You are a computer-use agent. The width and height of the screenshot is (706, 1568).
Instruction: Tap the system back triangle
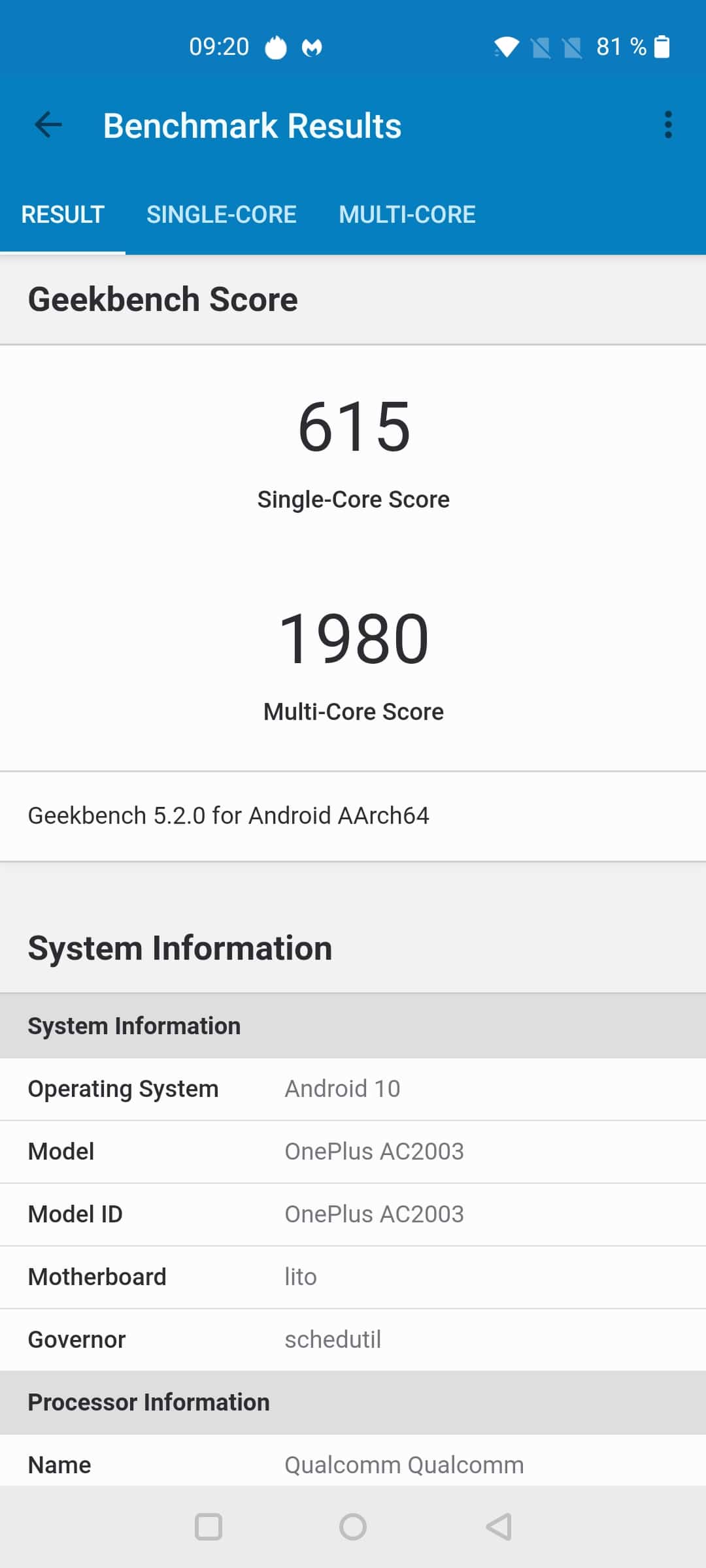coord(499,1527)
